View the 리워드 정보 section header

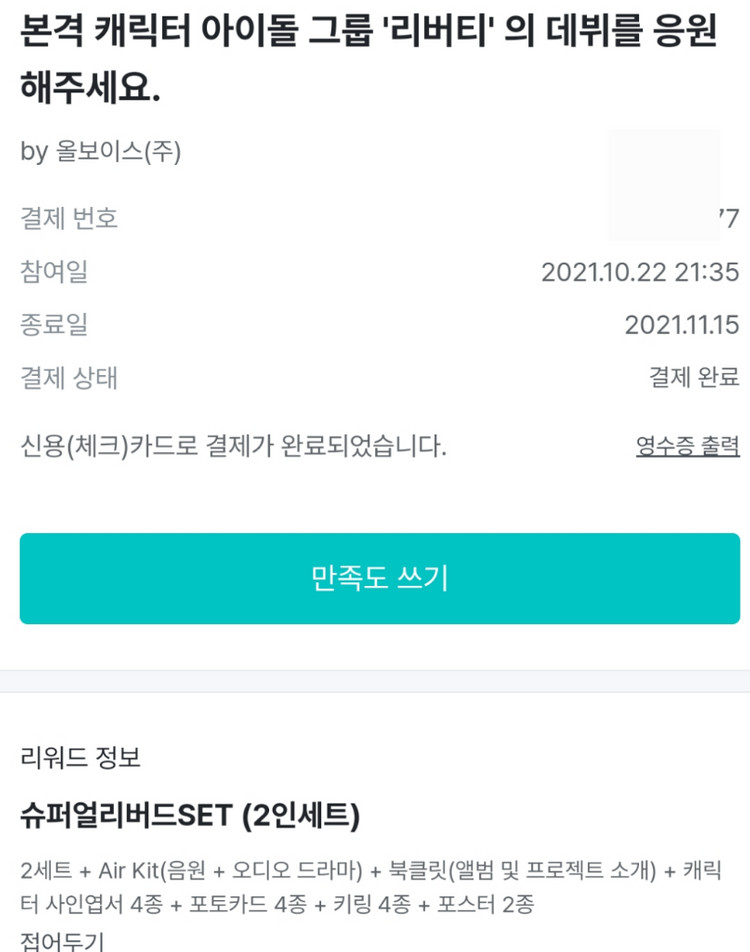click(78, 759)
